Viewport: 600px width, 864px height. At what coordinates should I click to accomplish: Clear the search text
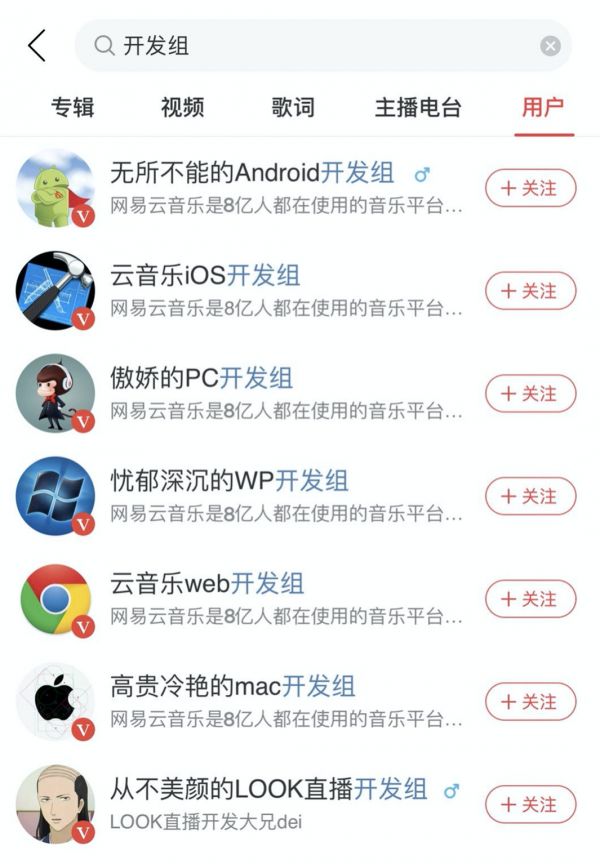(550, 46)
